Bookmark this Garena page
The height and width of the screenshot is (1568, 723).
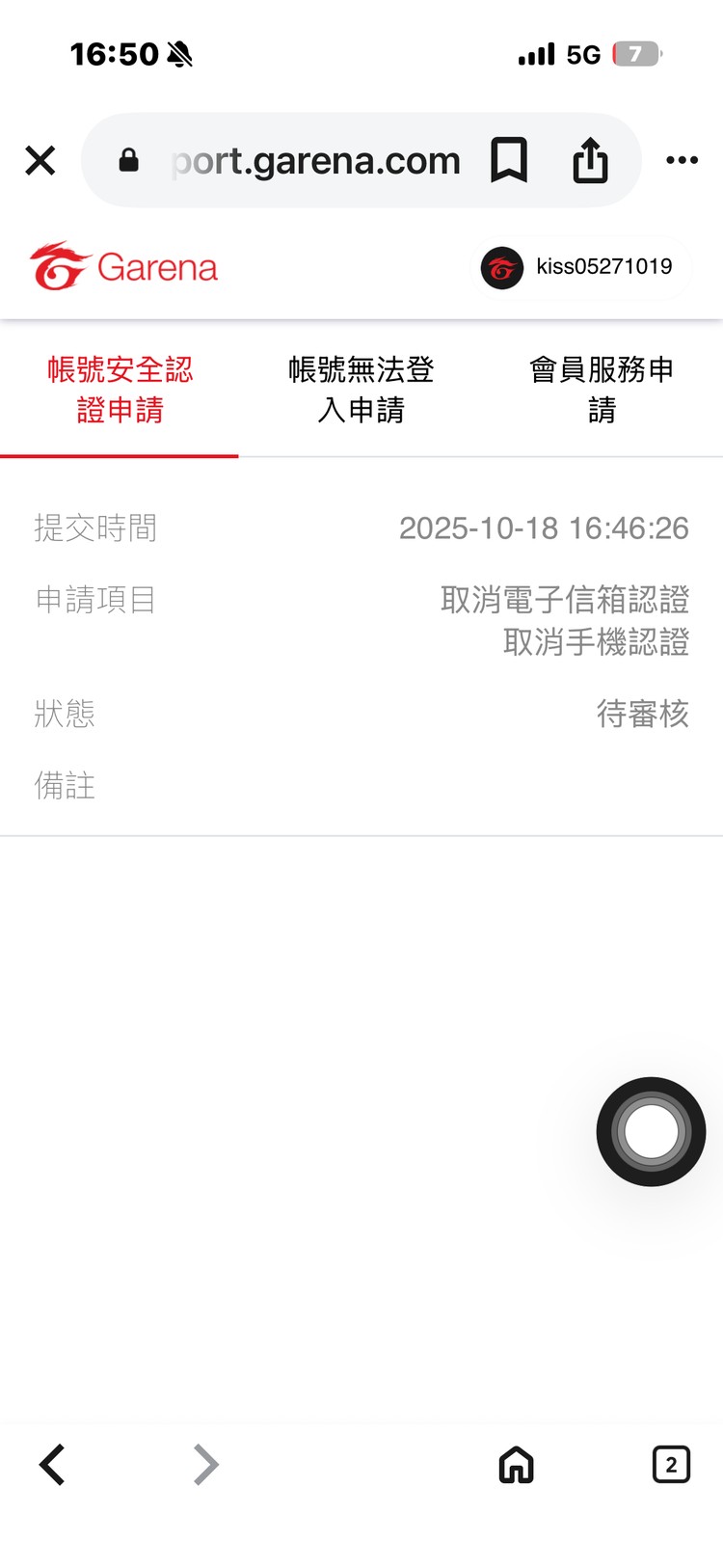(x=508, y=160)
